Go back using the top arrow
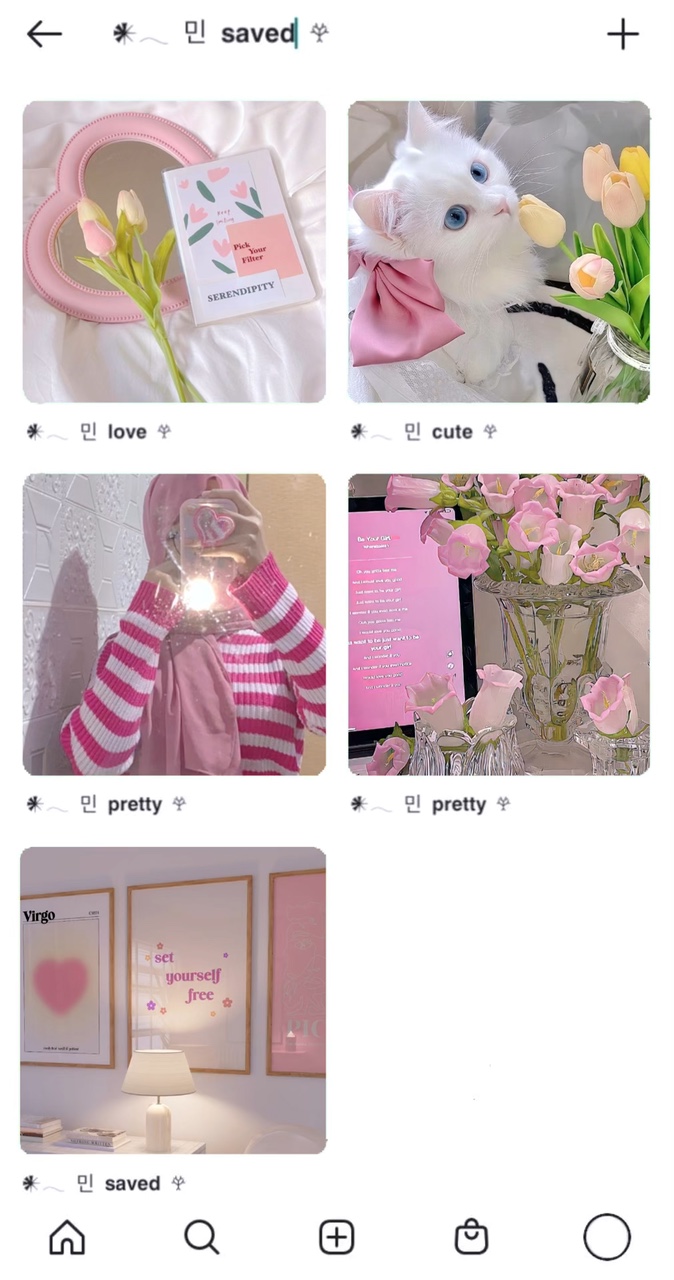This screenshot has width=674, height=1280. click(x=44, y=34)
